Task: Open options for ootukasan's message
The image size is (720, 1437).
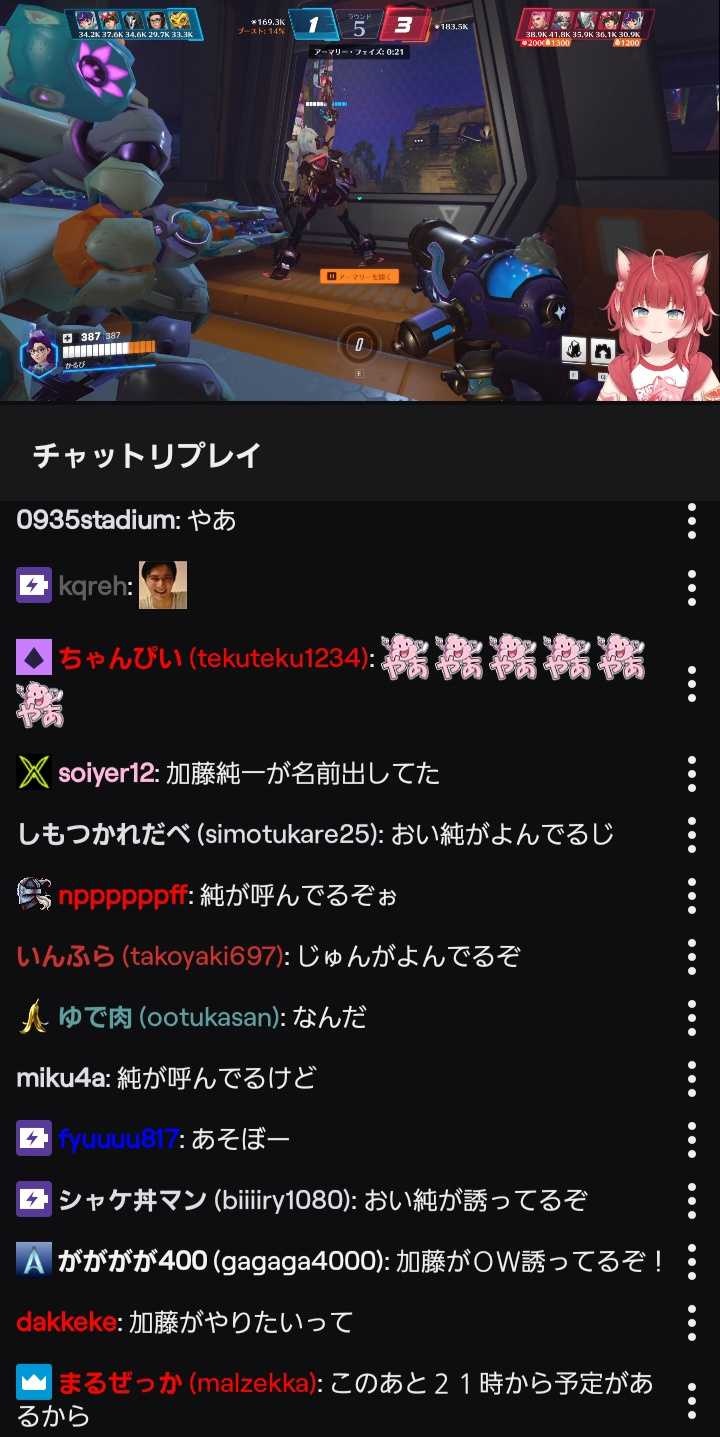Action: [691, 1018]
